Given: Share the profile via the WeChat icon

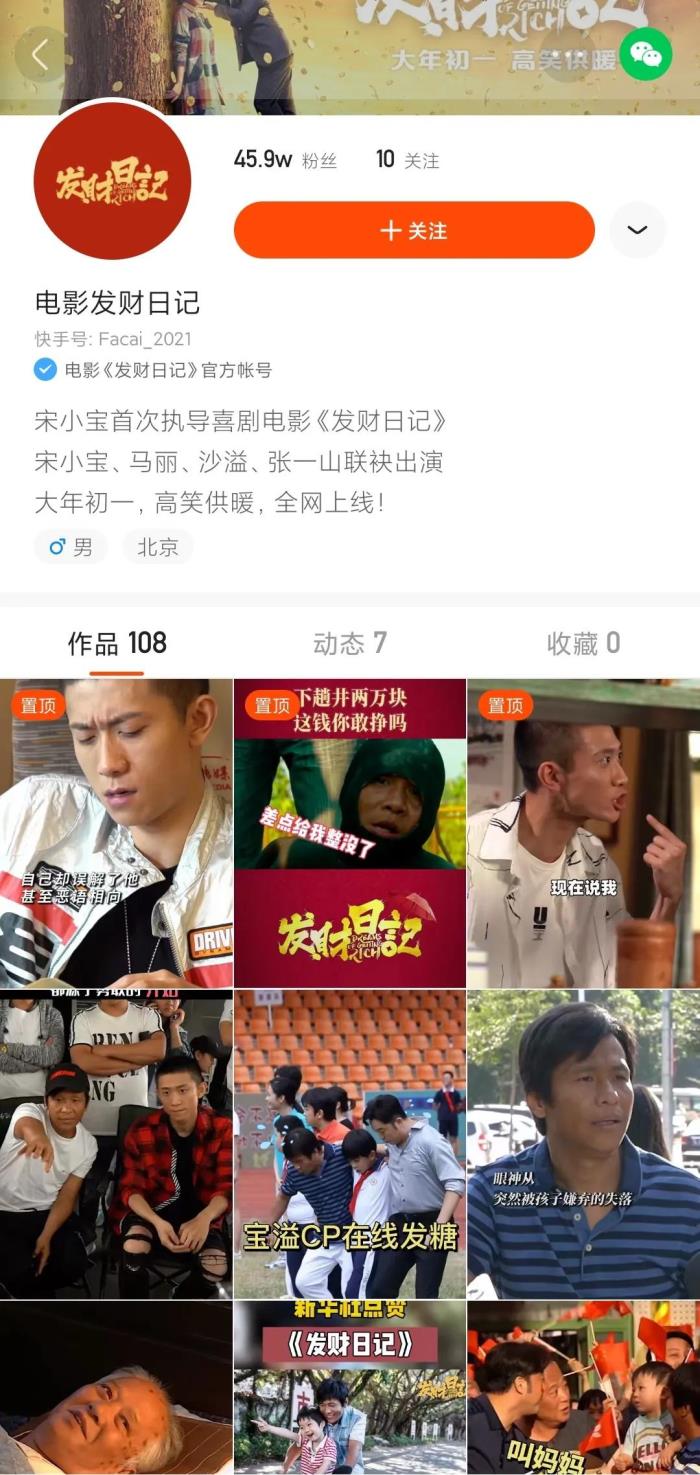Looking at the screenshot, I should [x=645, y=55].
